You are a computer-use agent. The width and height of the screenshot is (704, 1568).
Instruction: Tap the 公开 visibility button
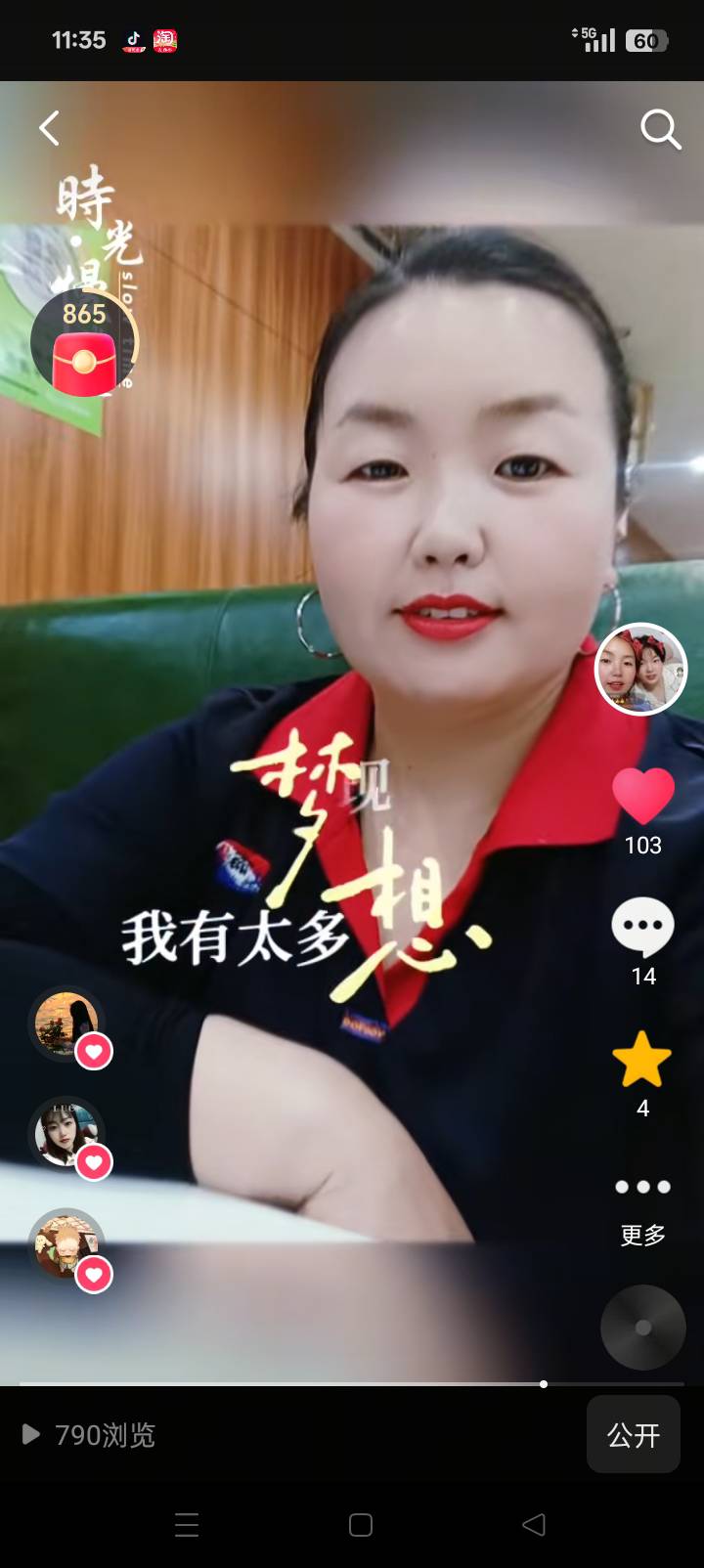(x=633, y=1435)
